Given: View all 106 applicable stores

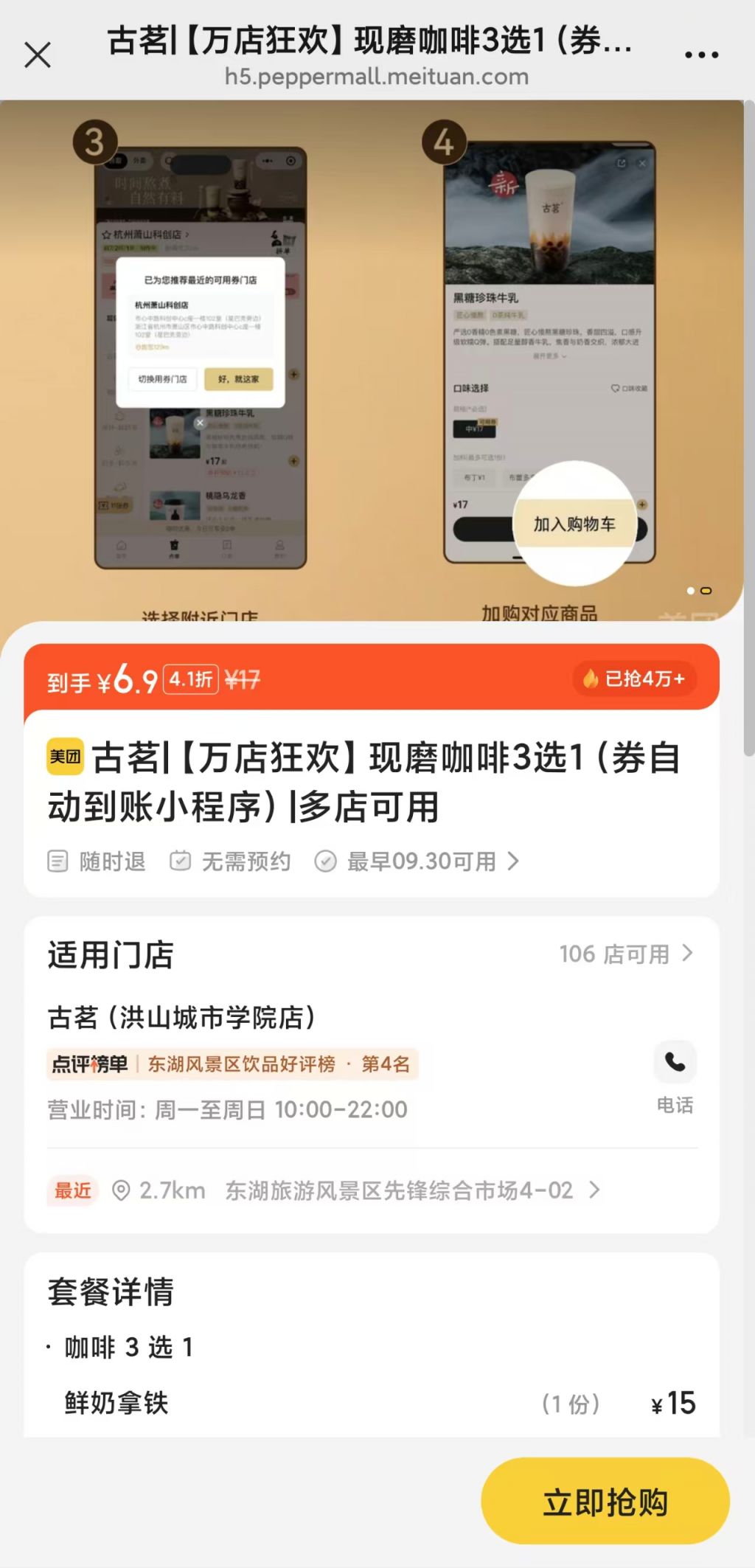Looking at the screenshot, I should [625, 954].
